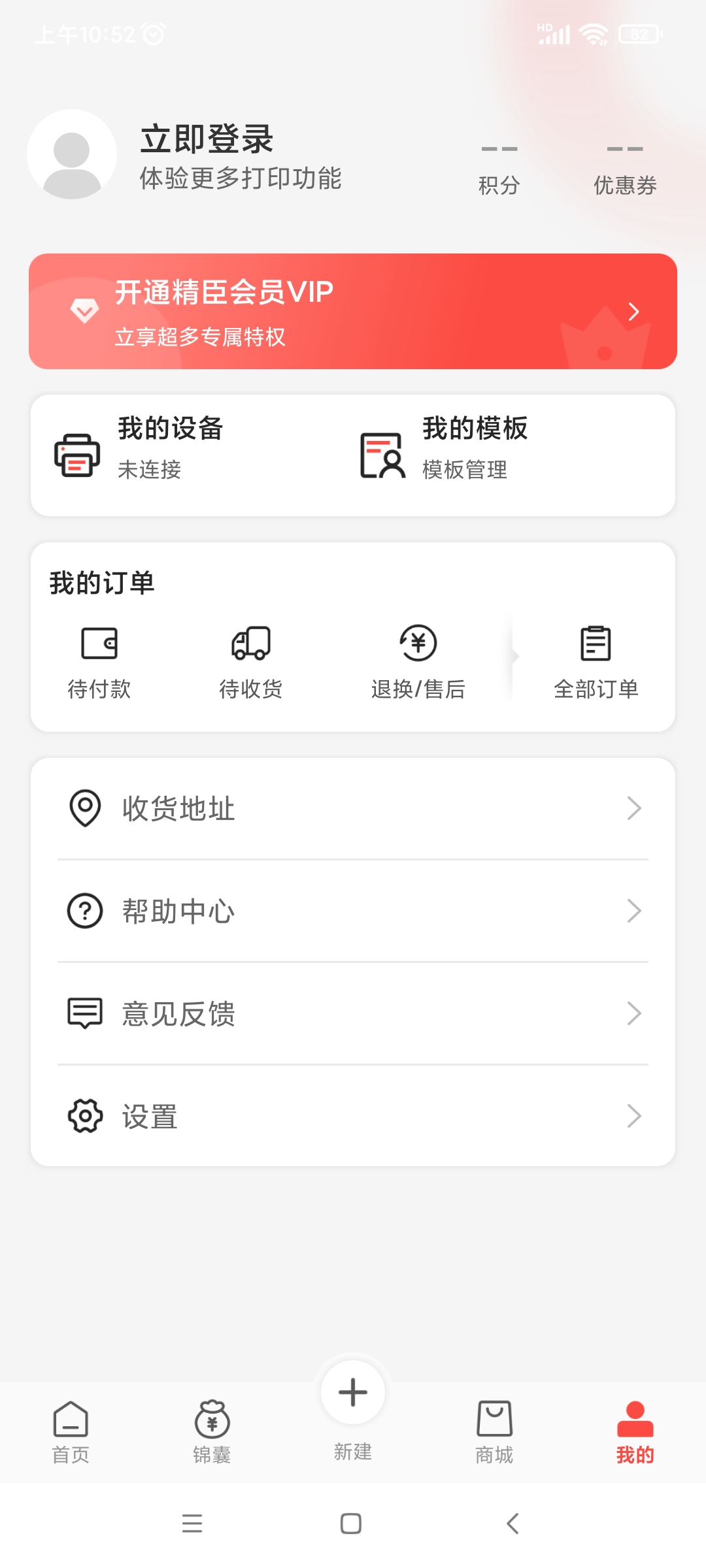
Task: Expand 设置 via its arrow
Action: click(x=633, y=1116)
